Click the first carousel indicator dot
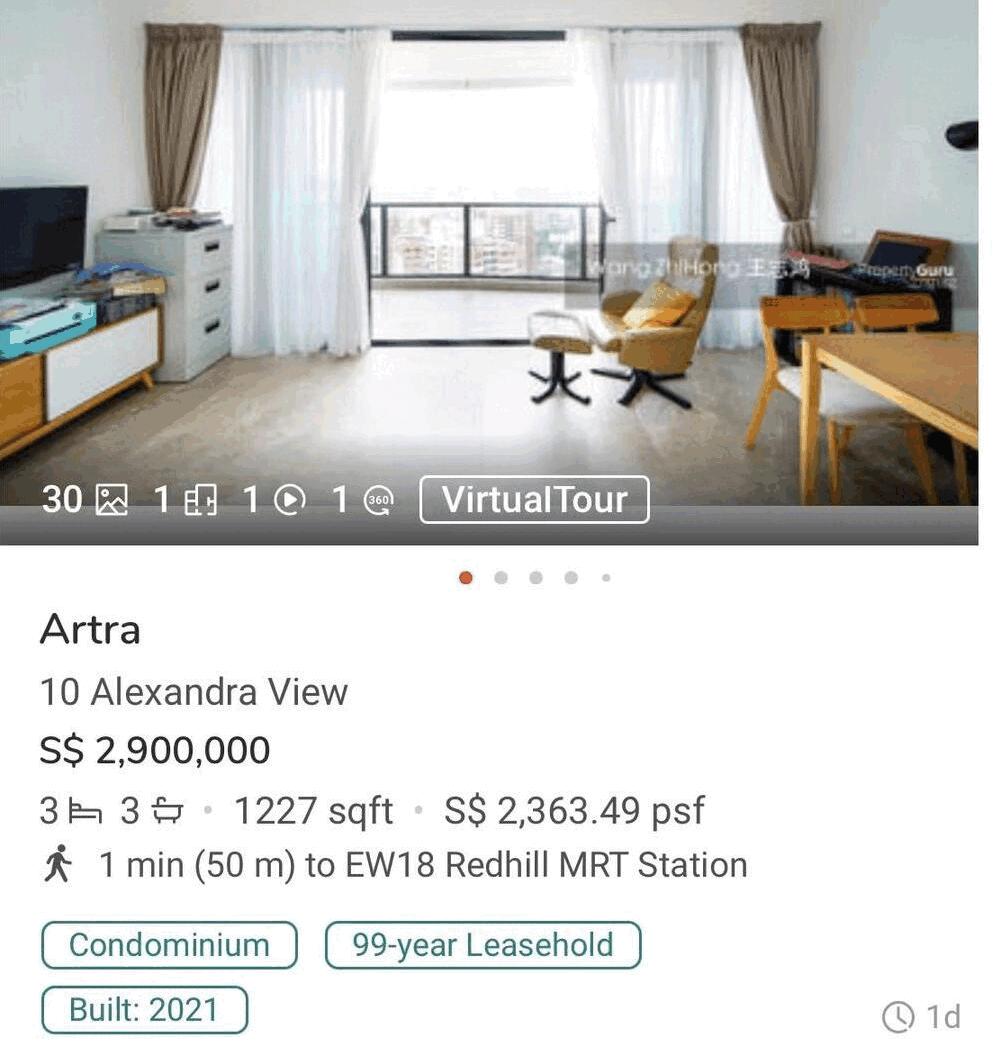The image size is (1001, 1055). tap(465, 577)
